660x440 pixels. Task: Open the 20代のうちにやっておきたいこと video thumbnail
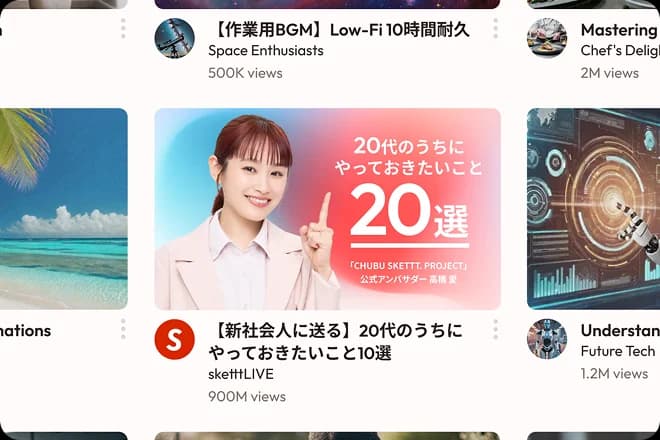click(x=327, y=209)
